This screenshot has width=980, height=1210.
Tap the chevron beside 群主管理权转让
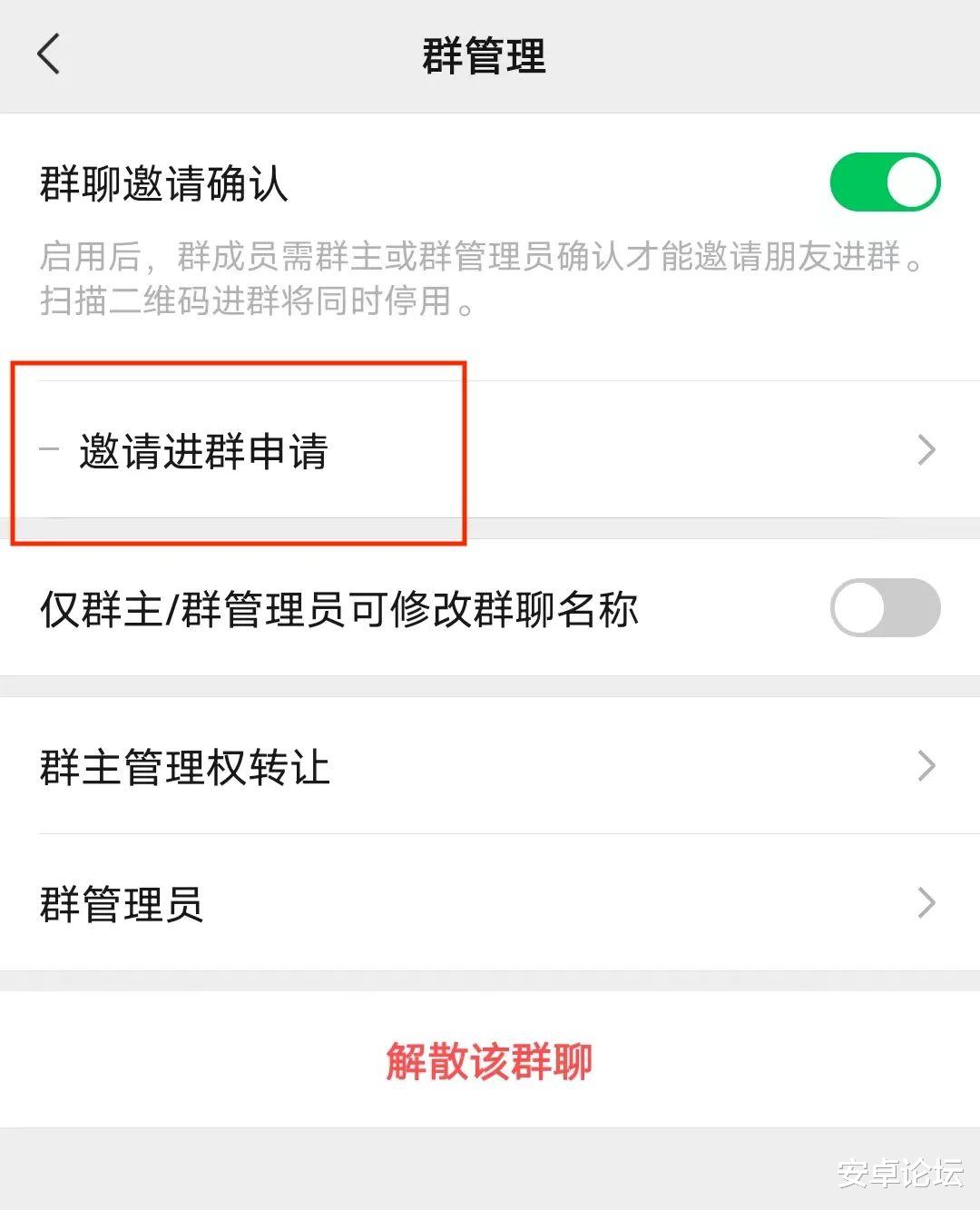pyautogui.click(x=926, y=767)
